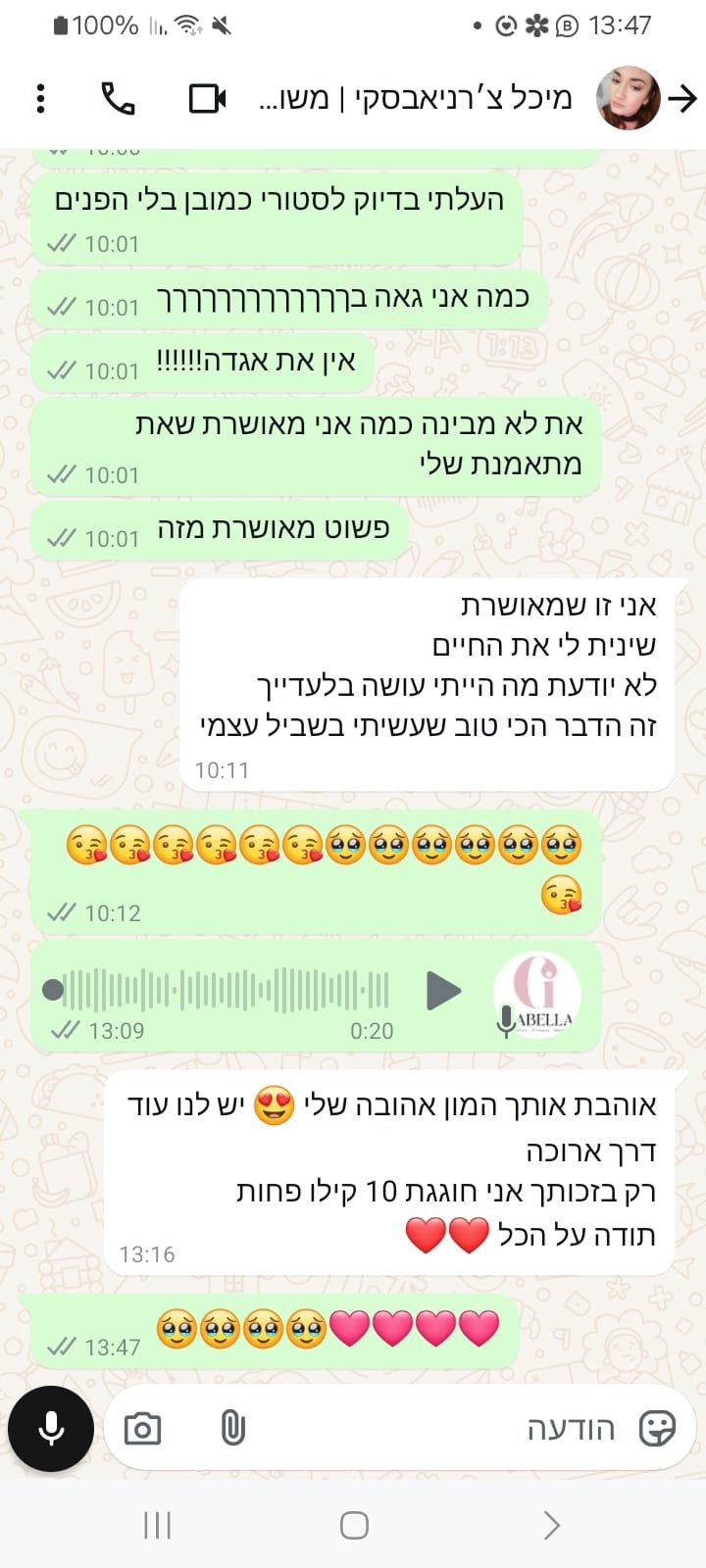Go back to the chats list
This screenshot has height=1568, width=706.
(x=682, y=98)
